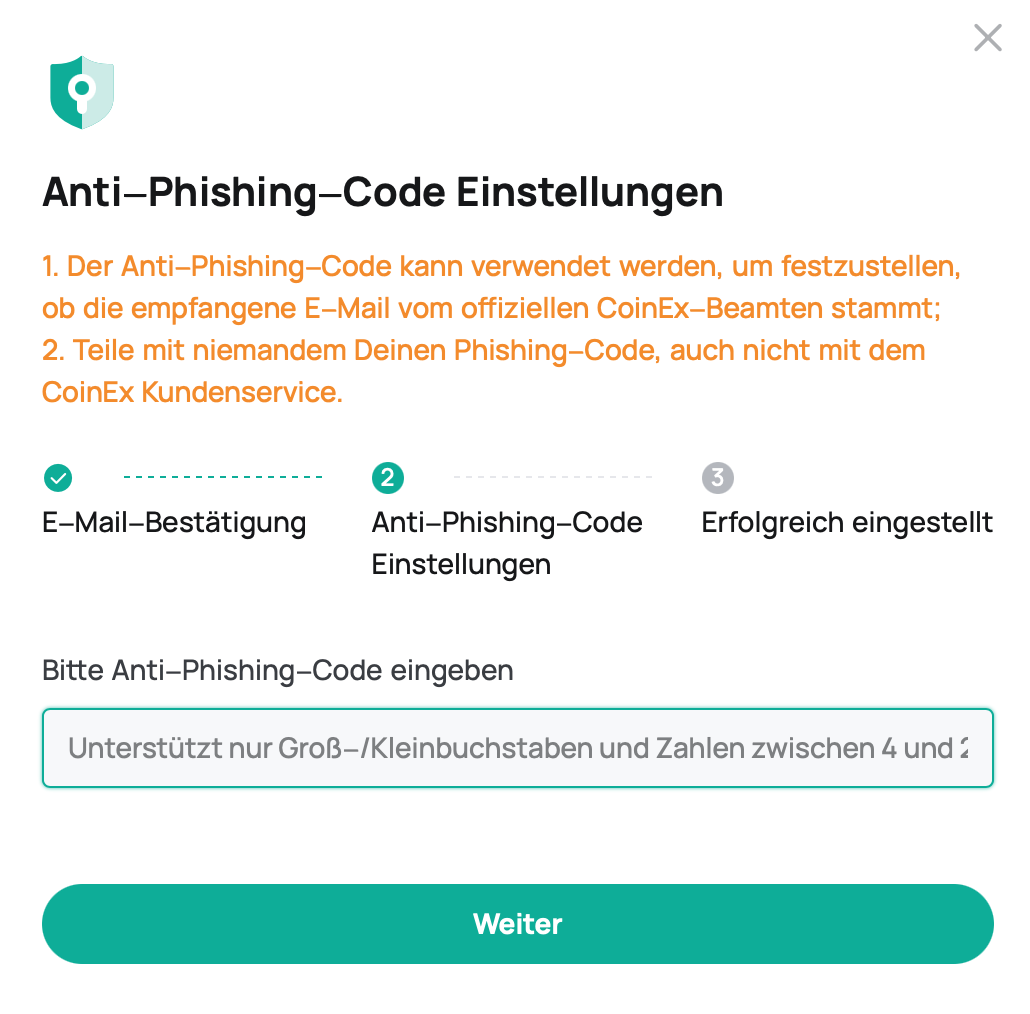
Task: Focus the Anti-Phishing-Code input field
Action: click(x=517, y=748)
